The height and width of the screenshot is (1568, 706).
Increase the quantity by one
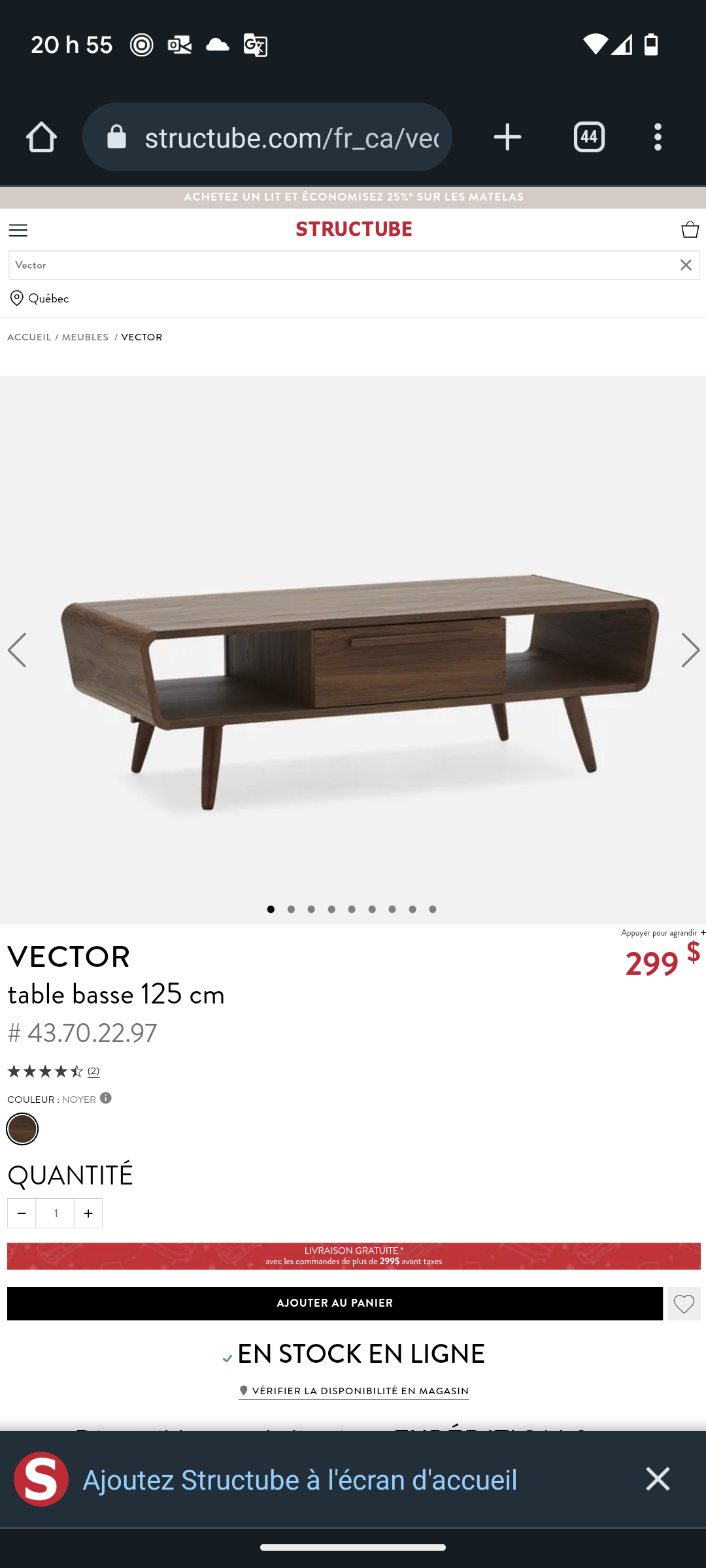tap(88, 1213)
